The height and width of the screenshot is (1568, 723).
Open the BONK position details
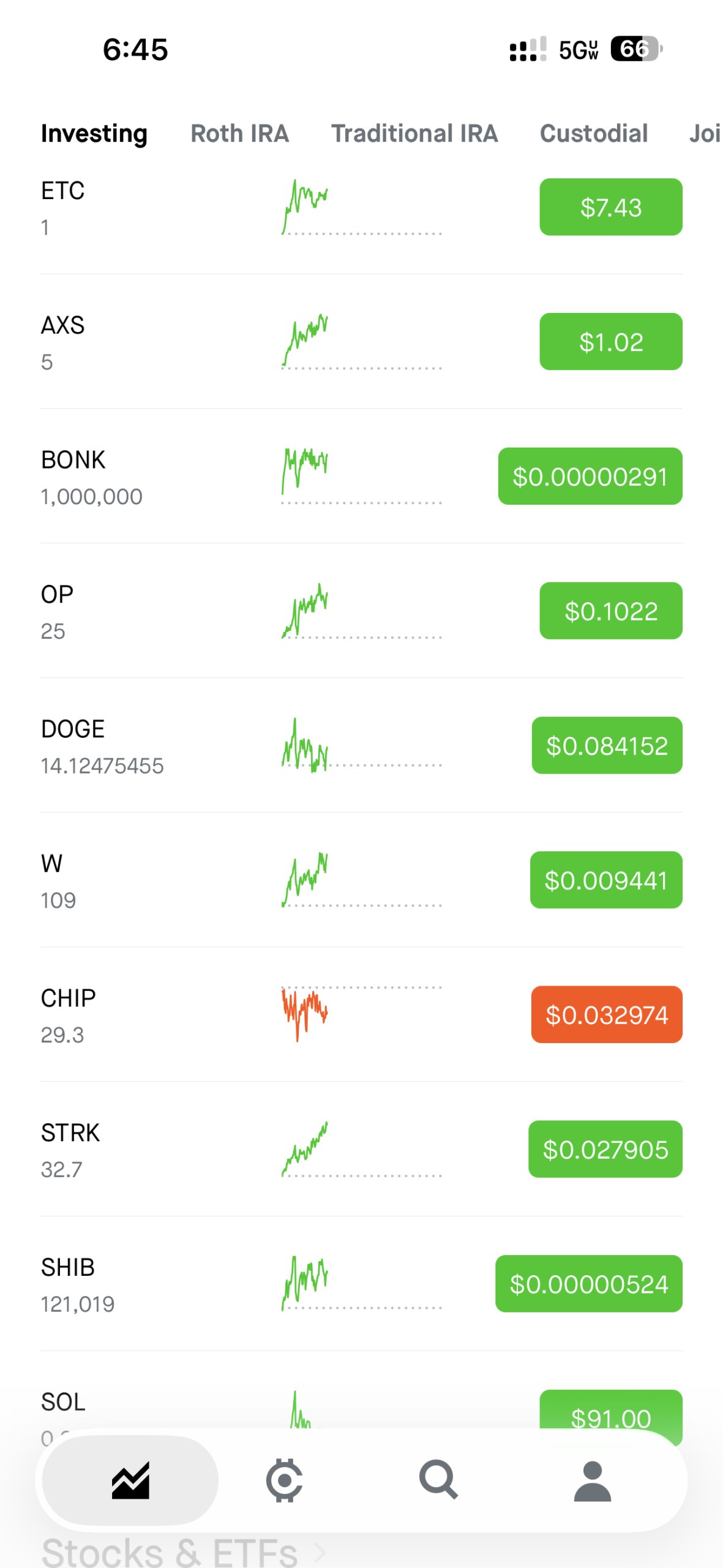(x=361, y=477)
